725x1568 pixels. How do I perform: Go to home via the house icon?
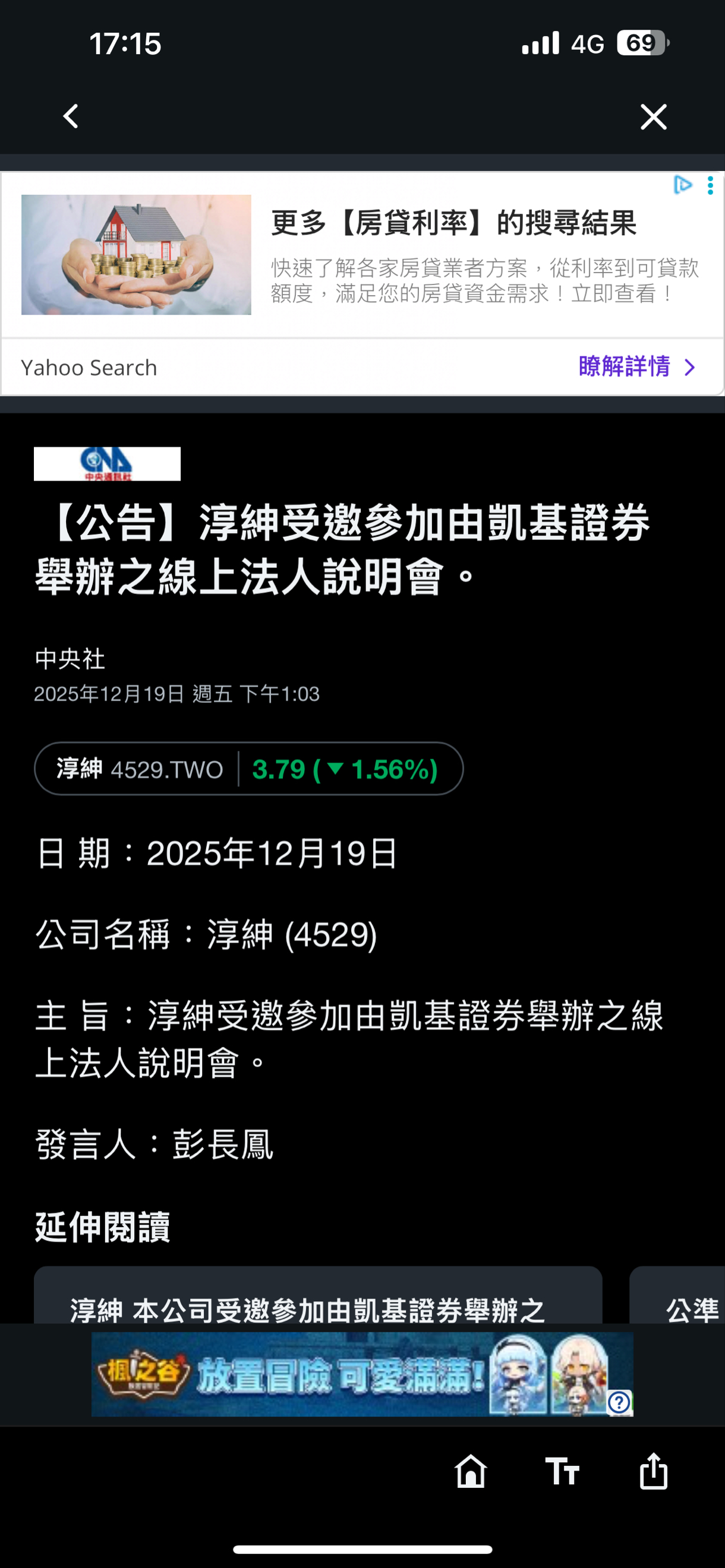tap(470, 1472)
